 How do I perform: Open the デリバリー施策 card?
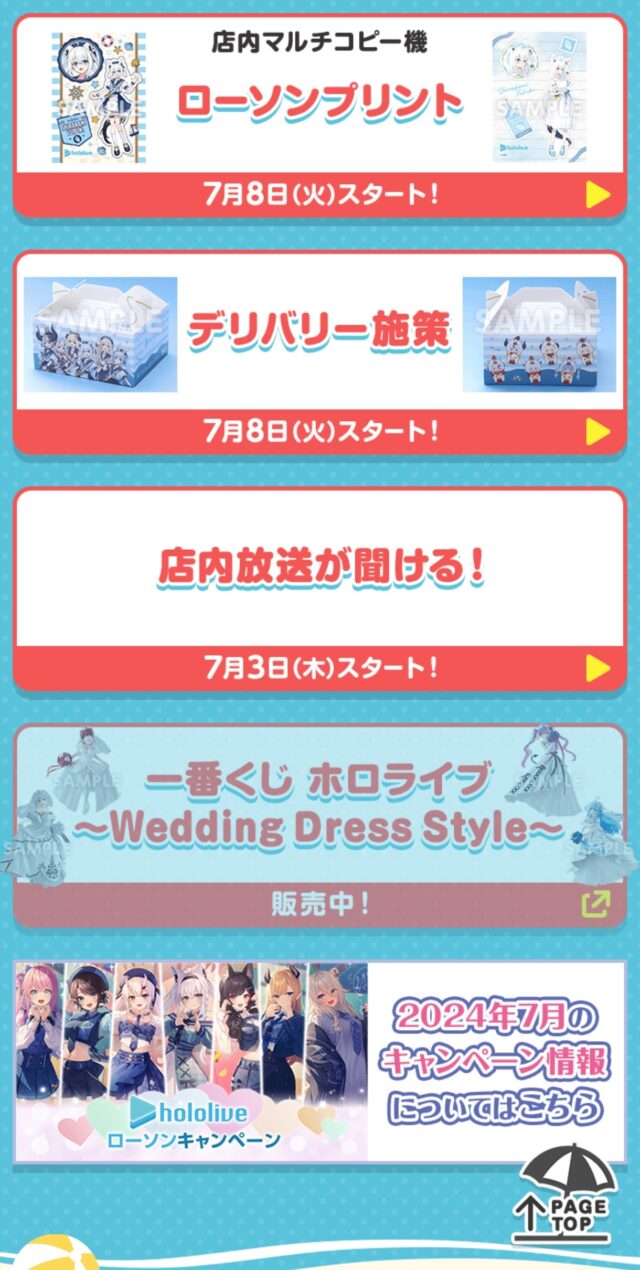(x=320, y=353)
